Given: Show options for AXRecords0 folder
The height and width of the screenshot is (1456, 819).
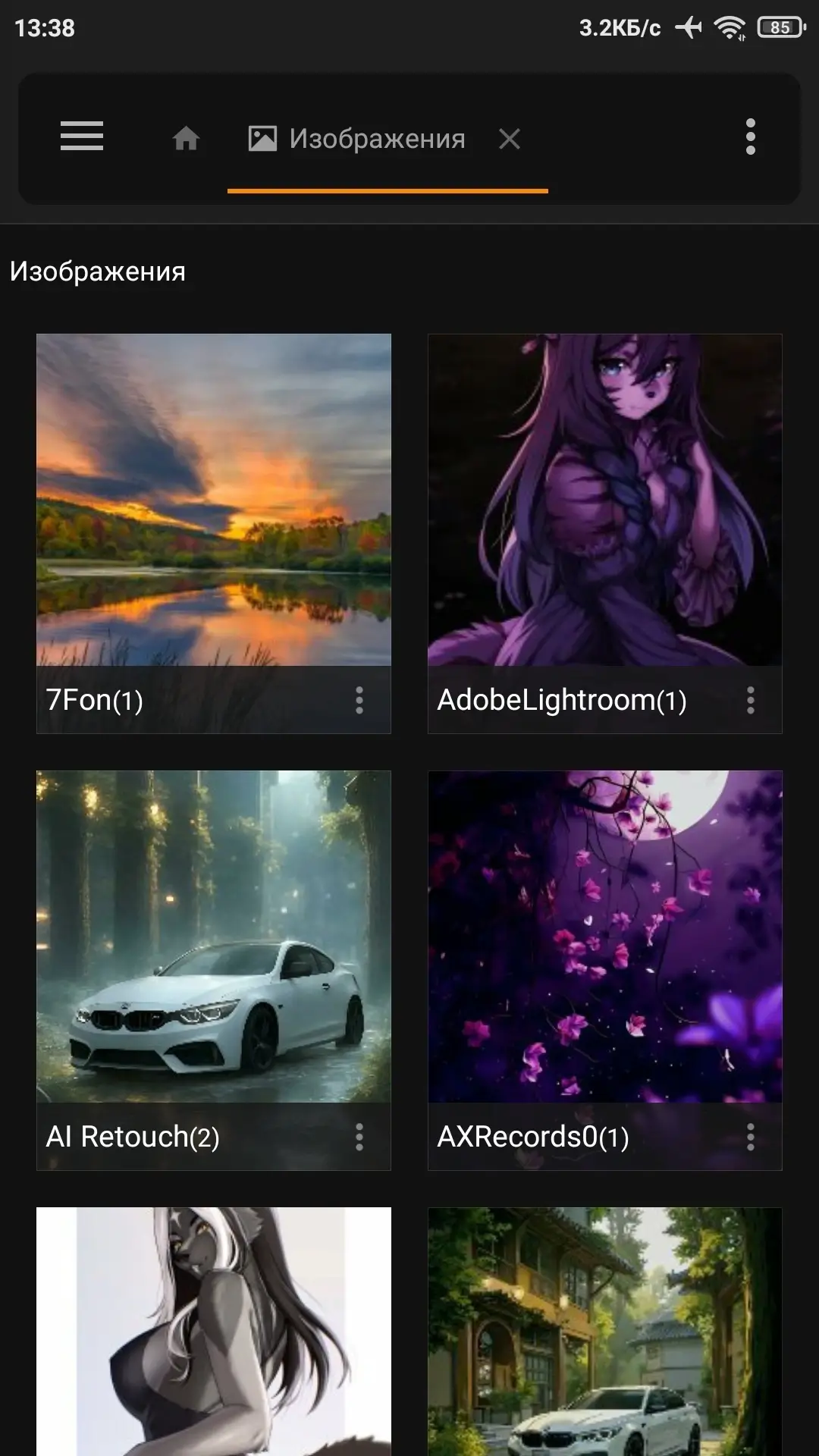Looking at the screenshot, I should (750, 1137).
